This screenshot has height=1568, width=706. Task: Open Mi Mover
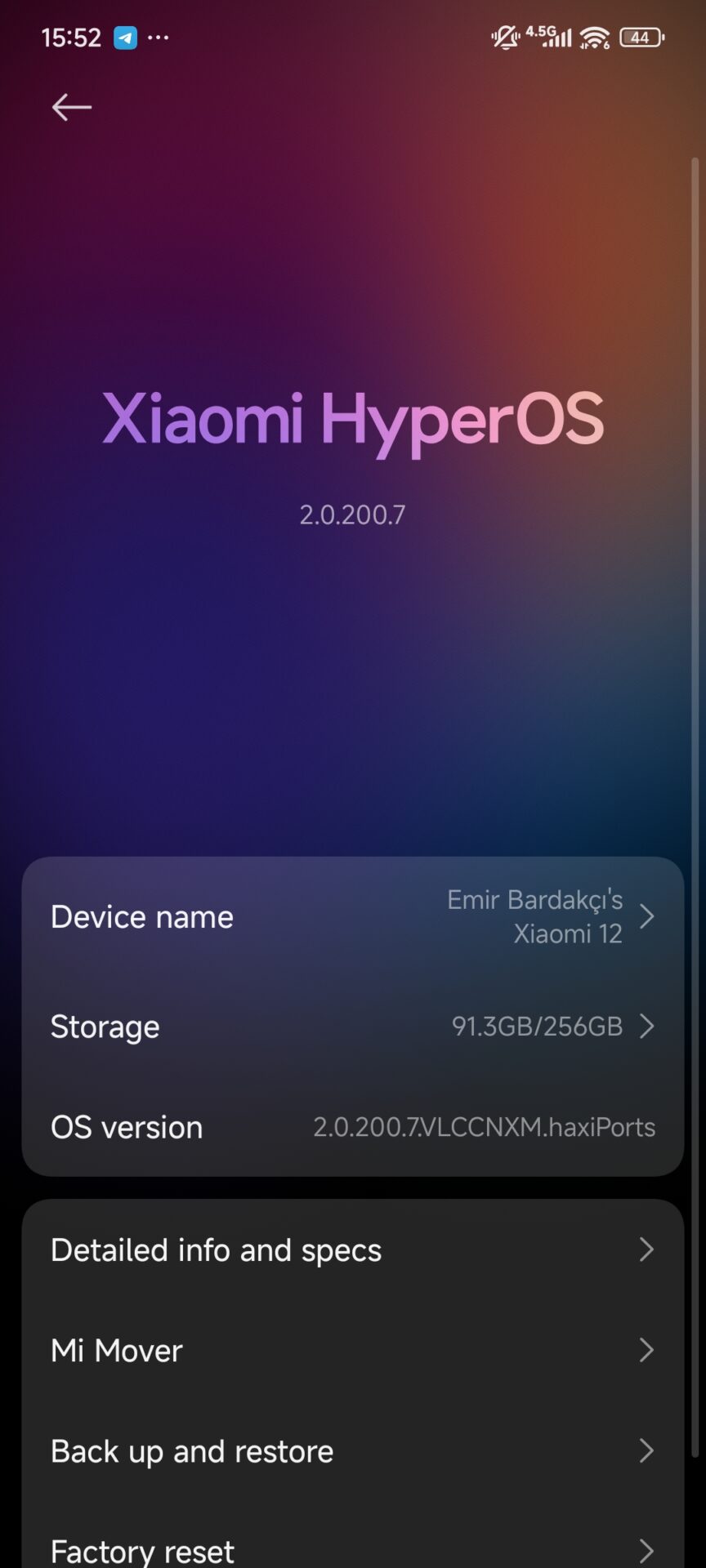coord(353,1350)
